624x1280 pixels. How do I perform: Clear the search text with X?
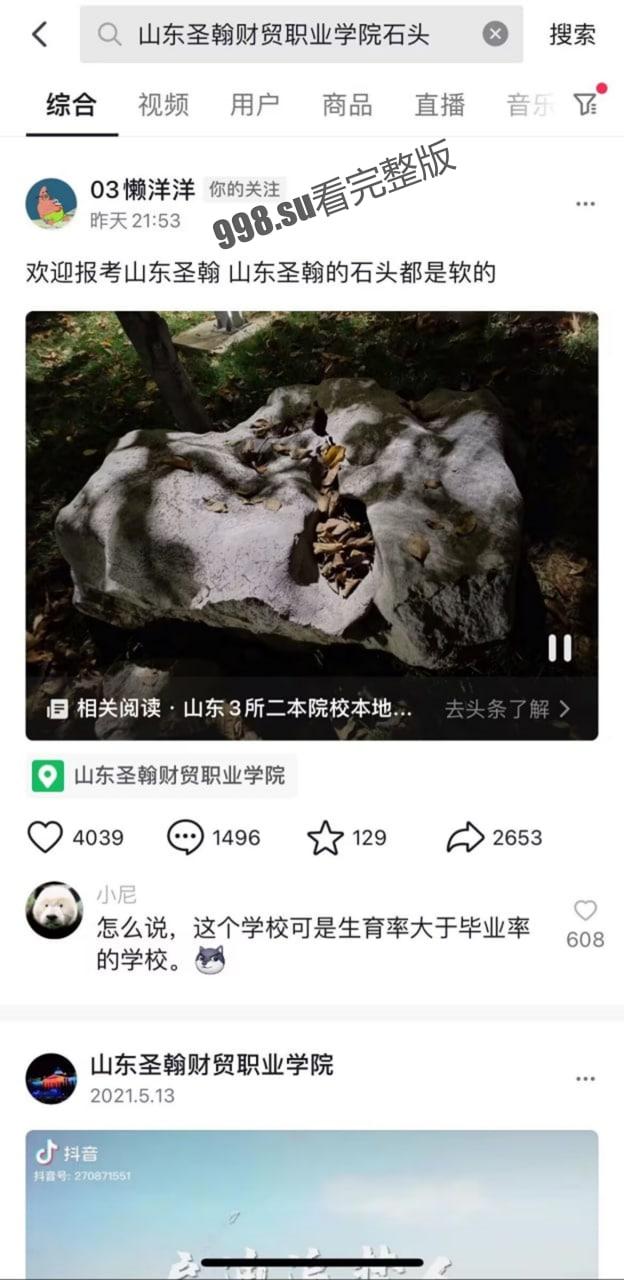tap(495, 34)
